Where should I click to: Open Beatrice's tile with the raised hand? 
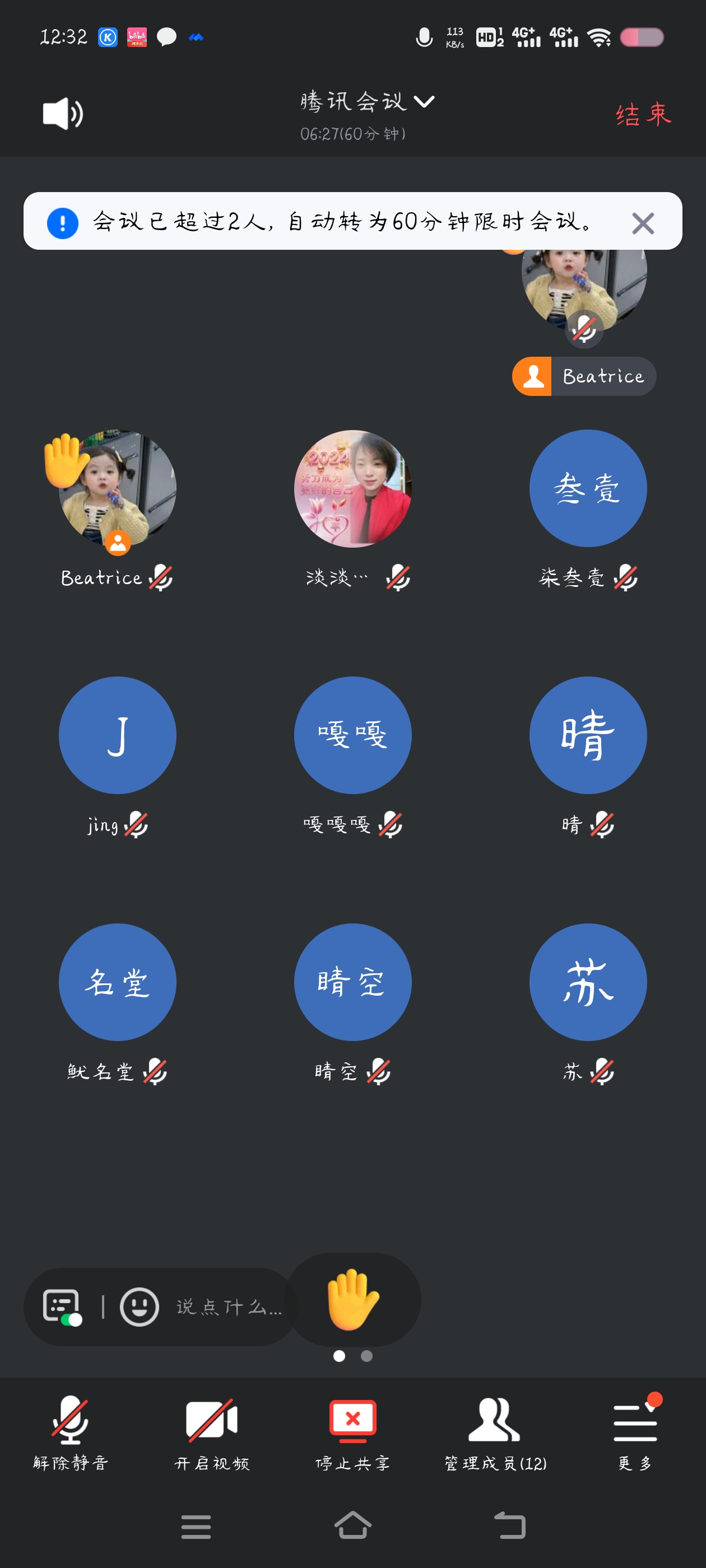click(x=117, y=489)
